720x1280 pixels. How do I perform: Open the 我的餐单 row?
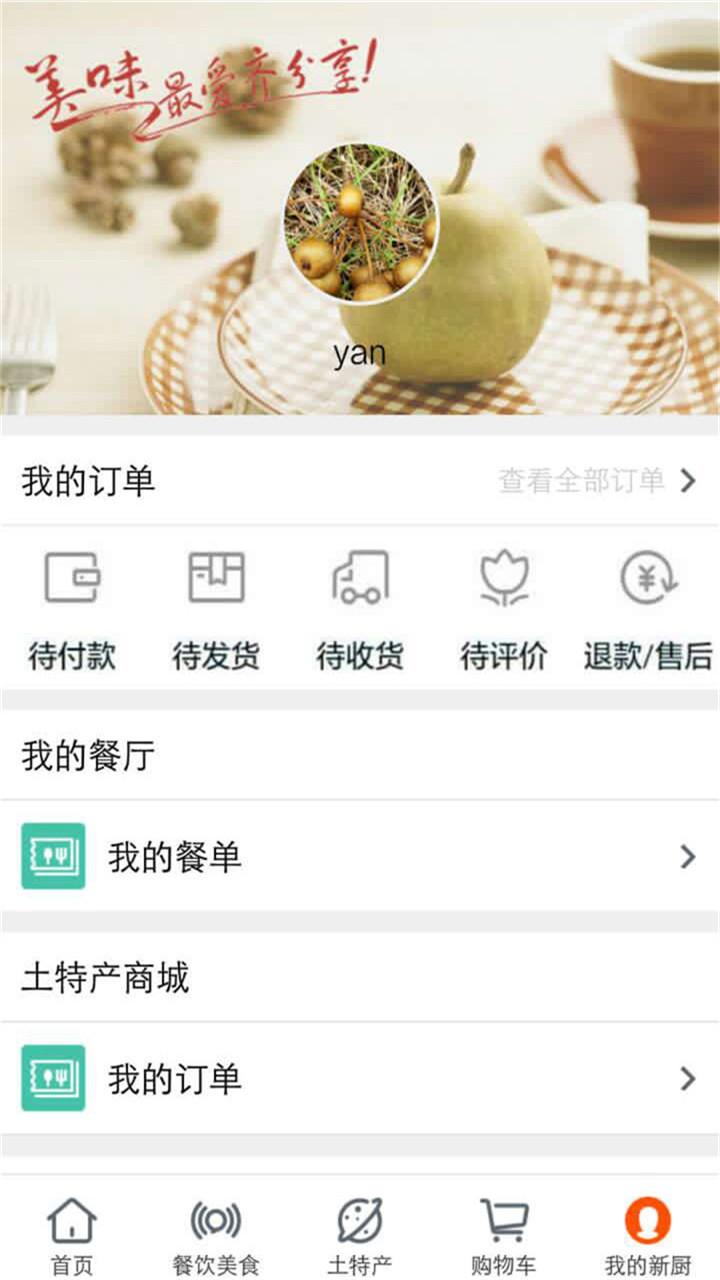(360, 857)
